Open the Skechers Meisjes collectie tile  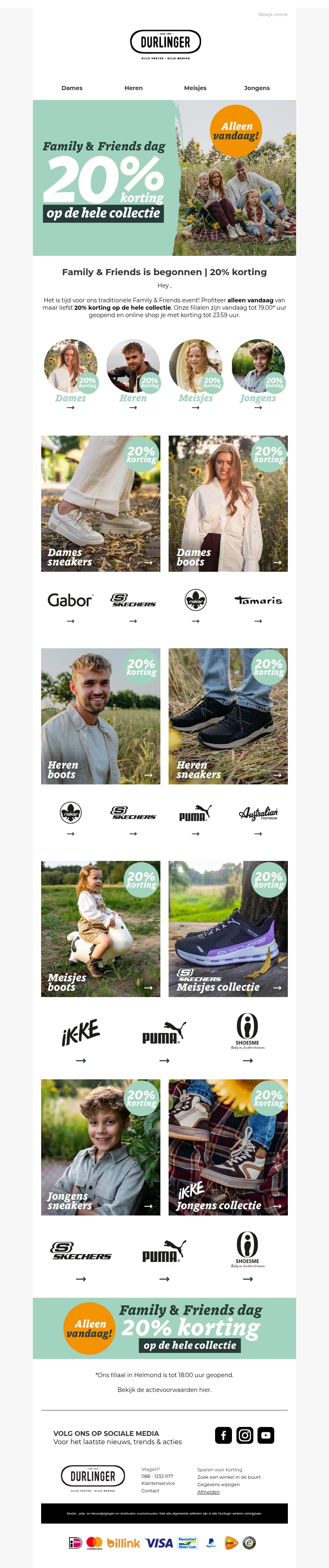click(228, 928)
